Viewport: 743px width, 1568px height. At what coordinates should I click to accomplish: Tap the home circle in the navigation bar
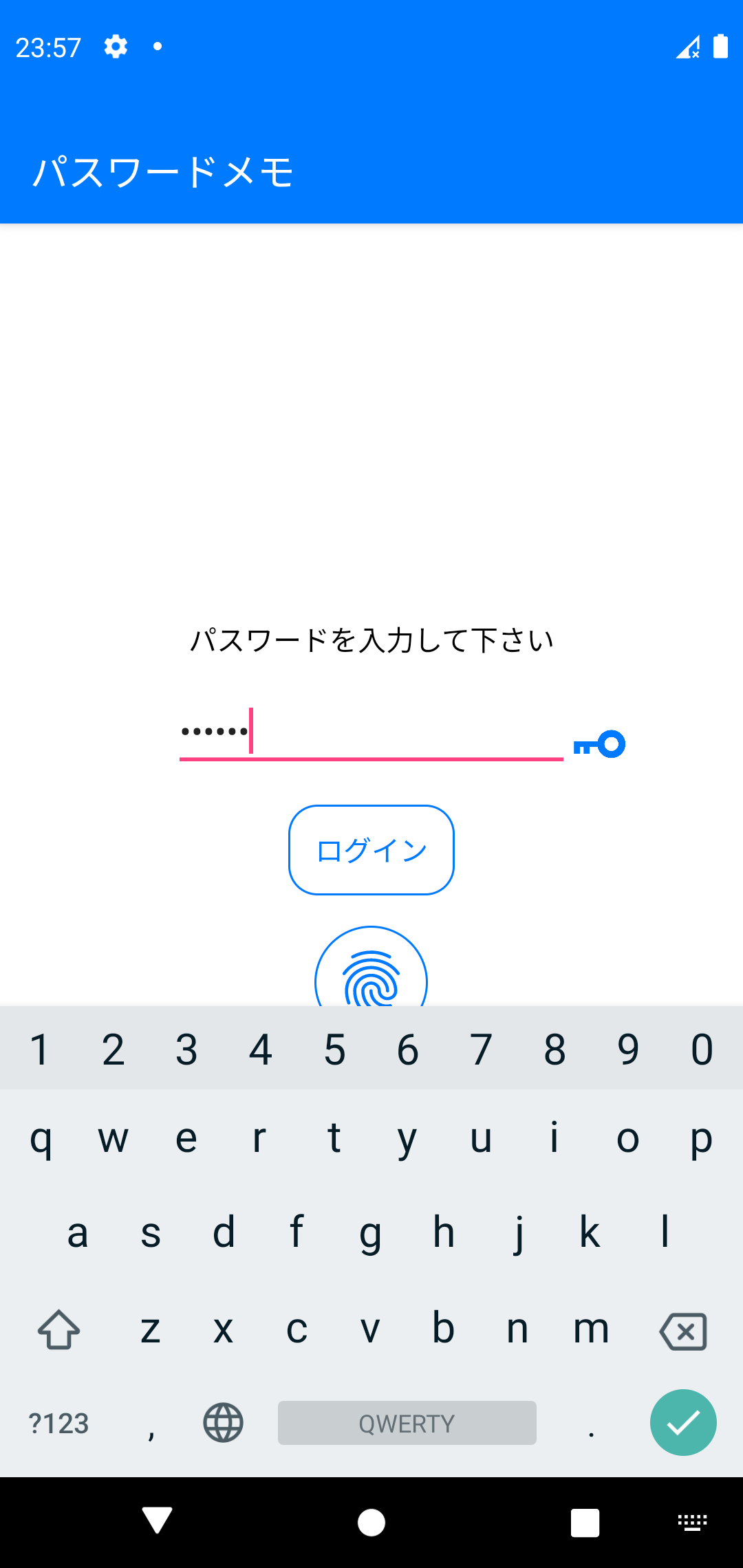(x=371, y=1521)
